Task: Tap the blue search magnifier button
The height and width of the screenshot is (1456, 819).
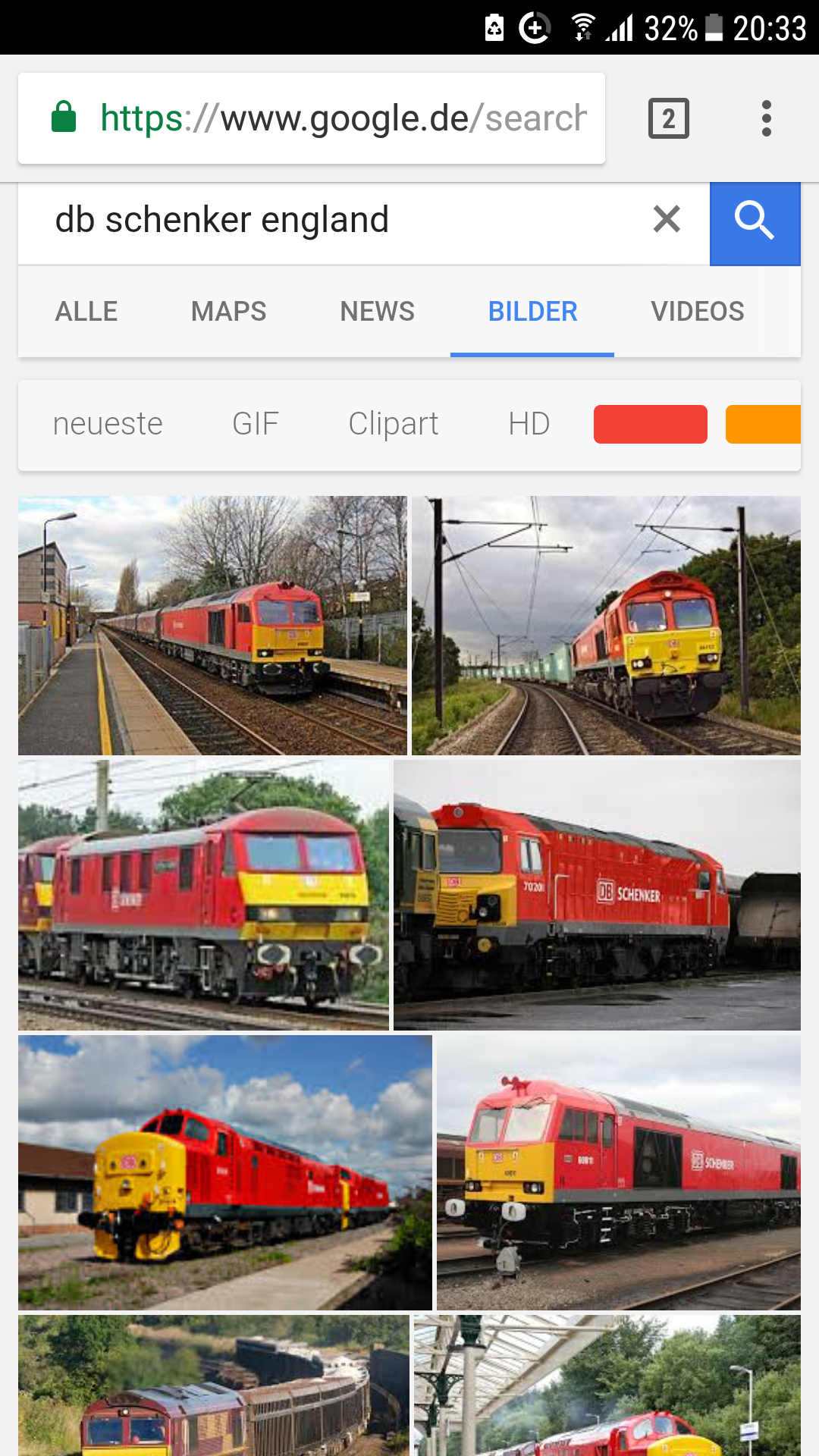Action: [x=755, y=223]
